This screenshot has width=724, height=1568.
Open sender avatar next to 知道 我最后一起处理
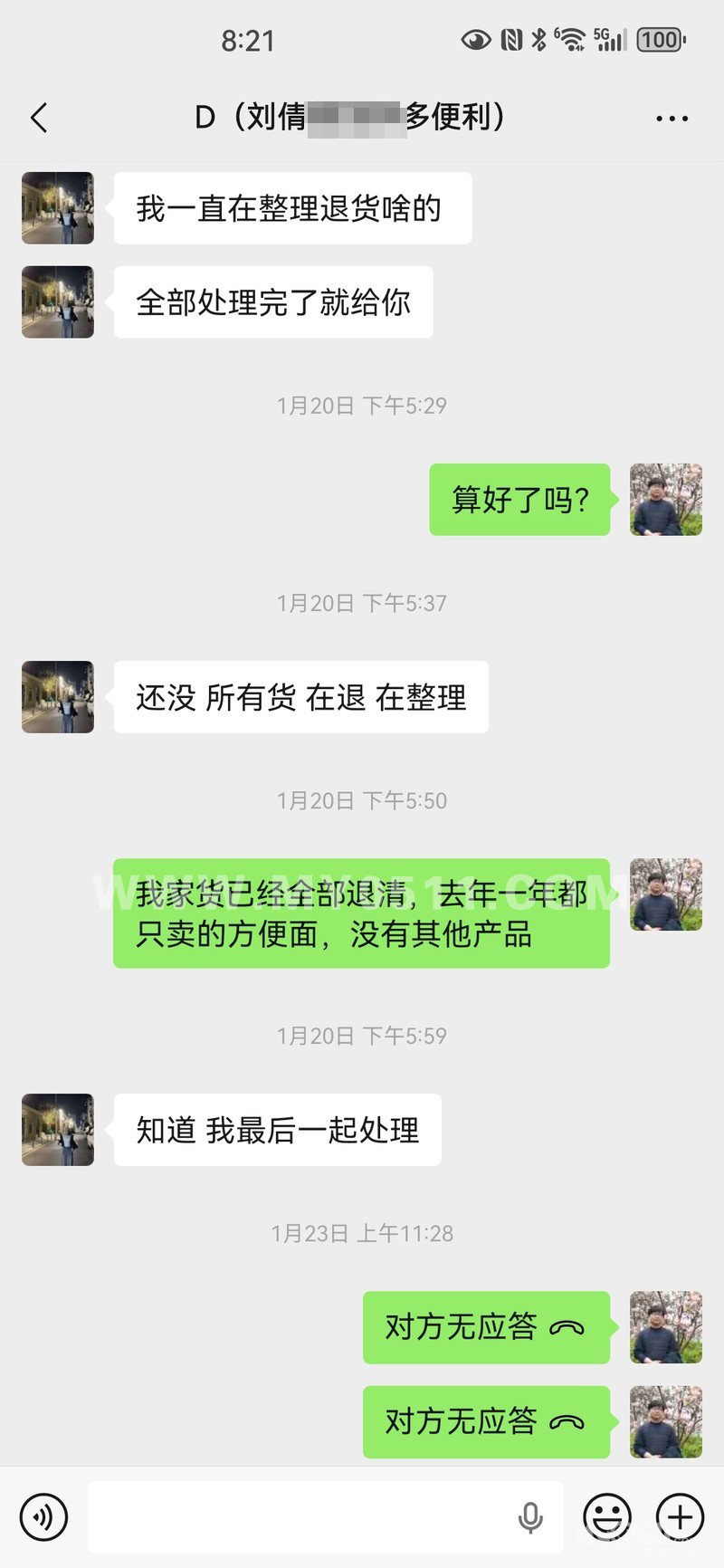point(58,1130)
